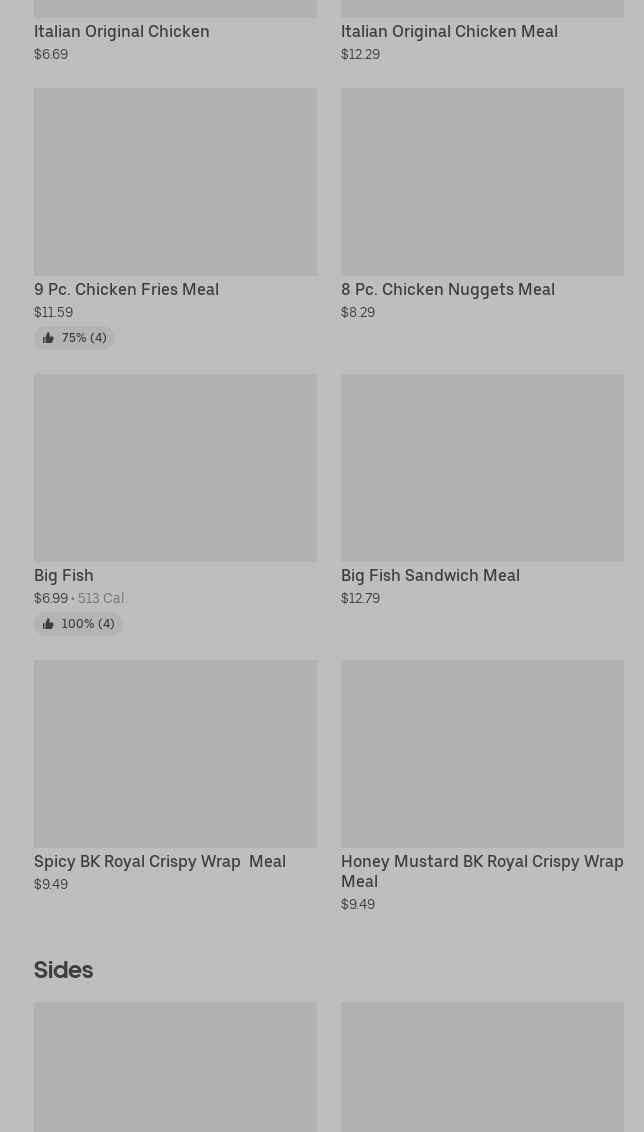Select the Spicy BK Royal Crispy Wrap Meal
This screenshot has width=644, height=1132.
[x=175, y=754]
